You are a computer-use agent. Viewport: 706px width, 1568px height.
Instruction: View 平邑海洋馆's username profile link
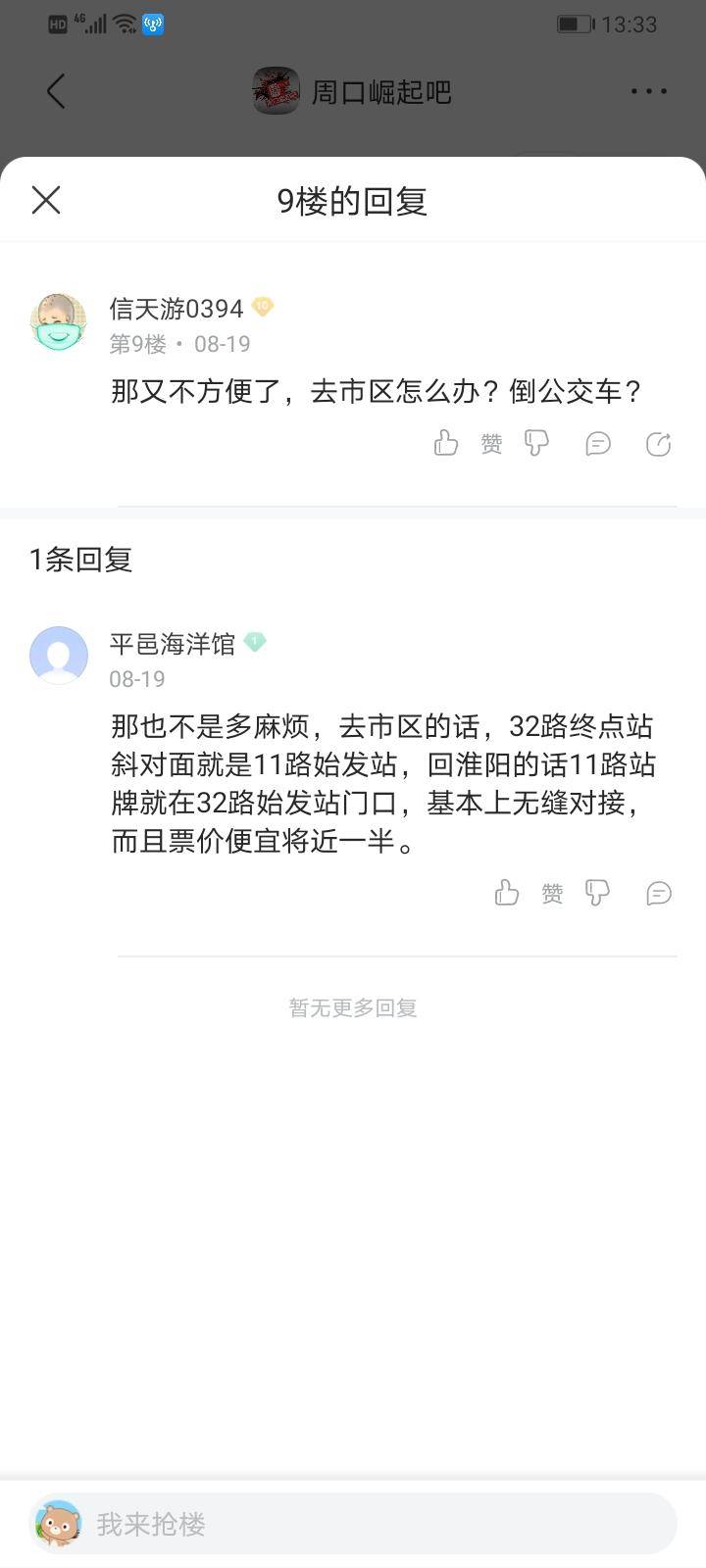coord(173,643)
